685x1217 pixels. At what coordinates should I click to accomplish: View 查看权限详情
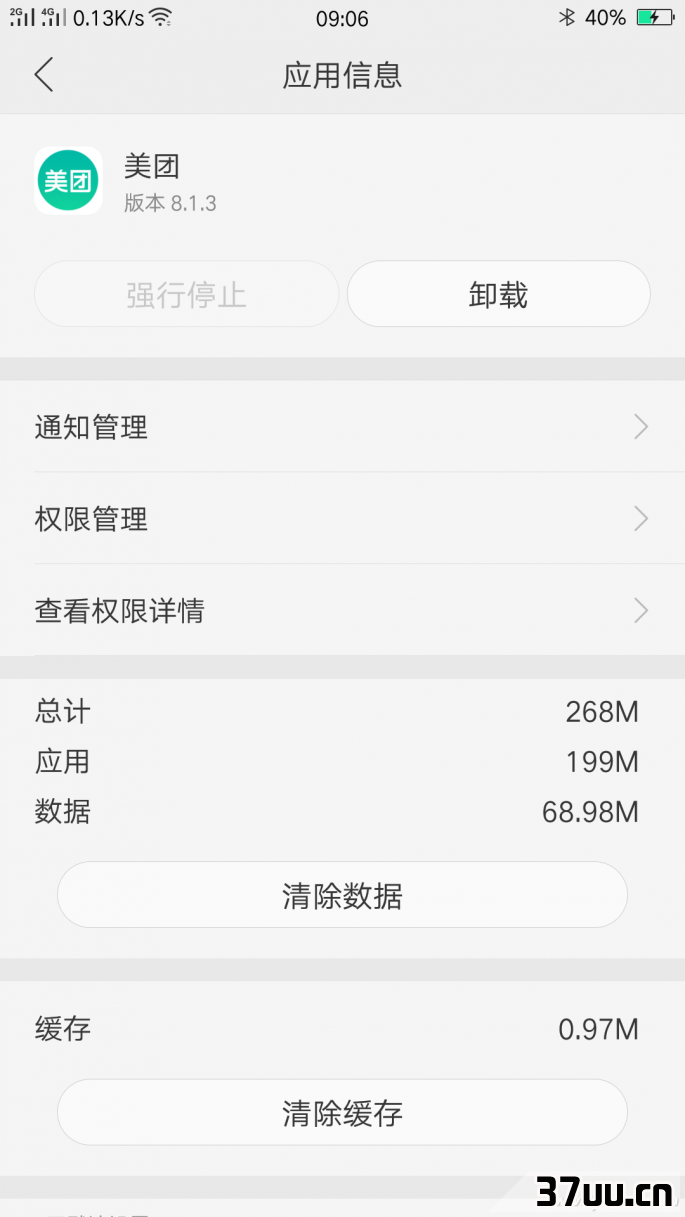tap(342, 610)
